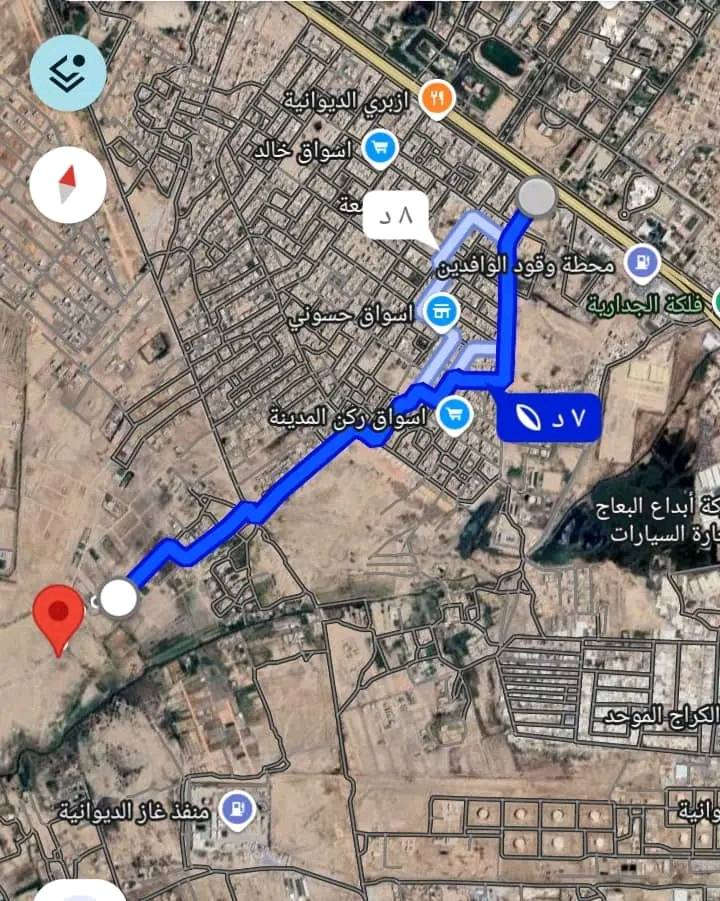Image resolution: width=720 pixels, height=901 pixels.
Task: Open the اسواق حسوني store marker
Action: coord(439,312)
